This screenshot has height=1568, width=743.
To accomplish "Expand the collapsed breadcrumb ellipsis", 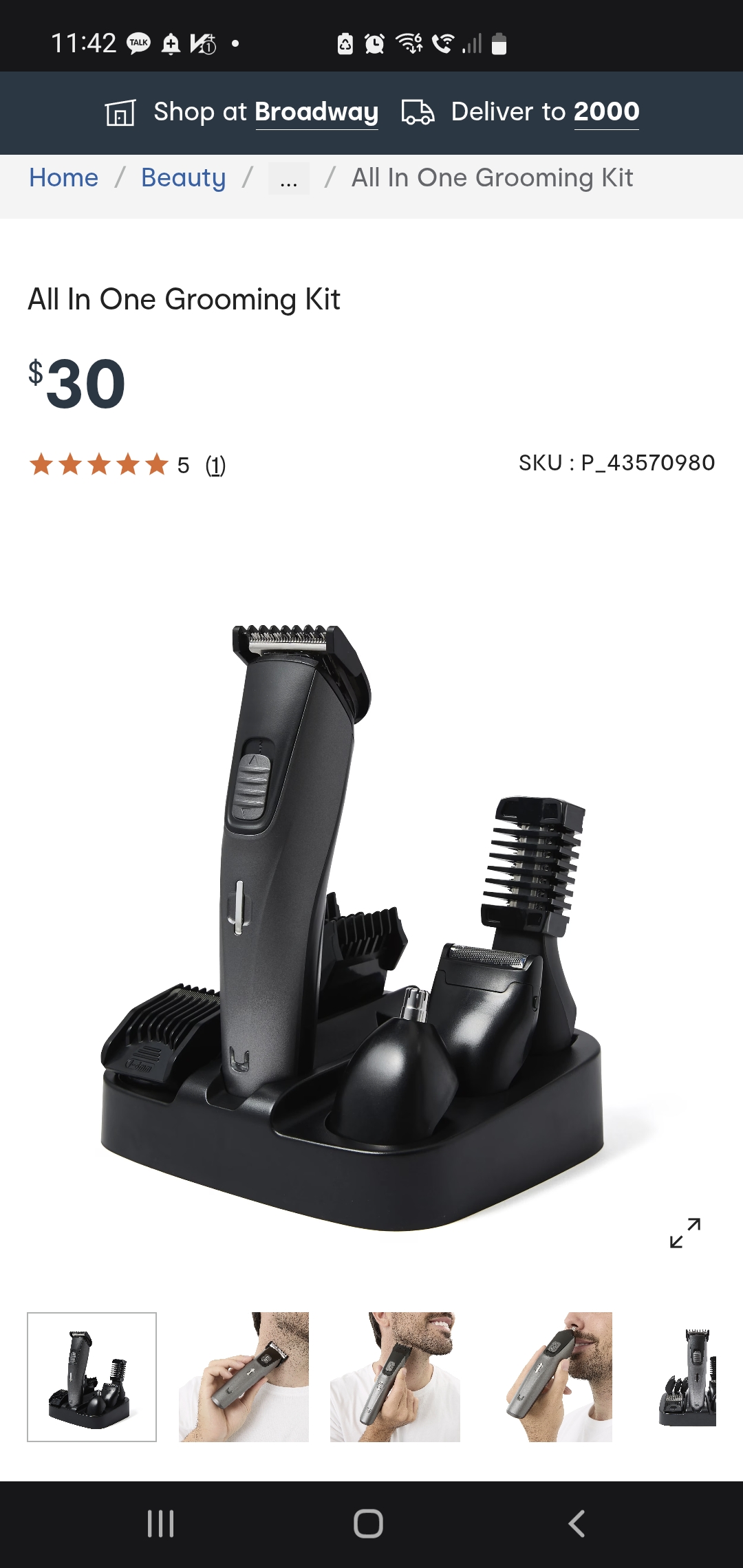I will click(288, 179).
